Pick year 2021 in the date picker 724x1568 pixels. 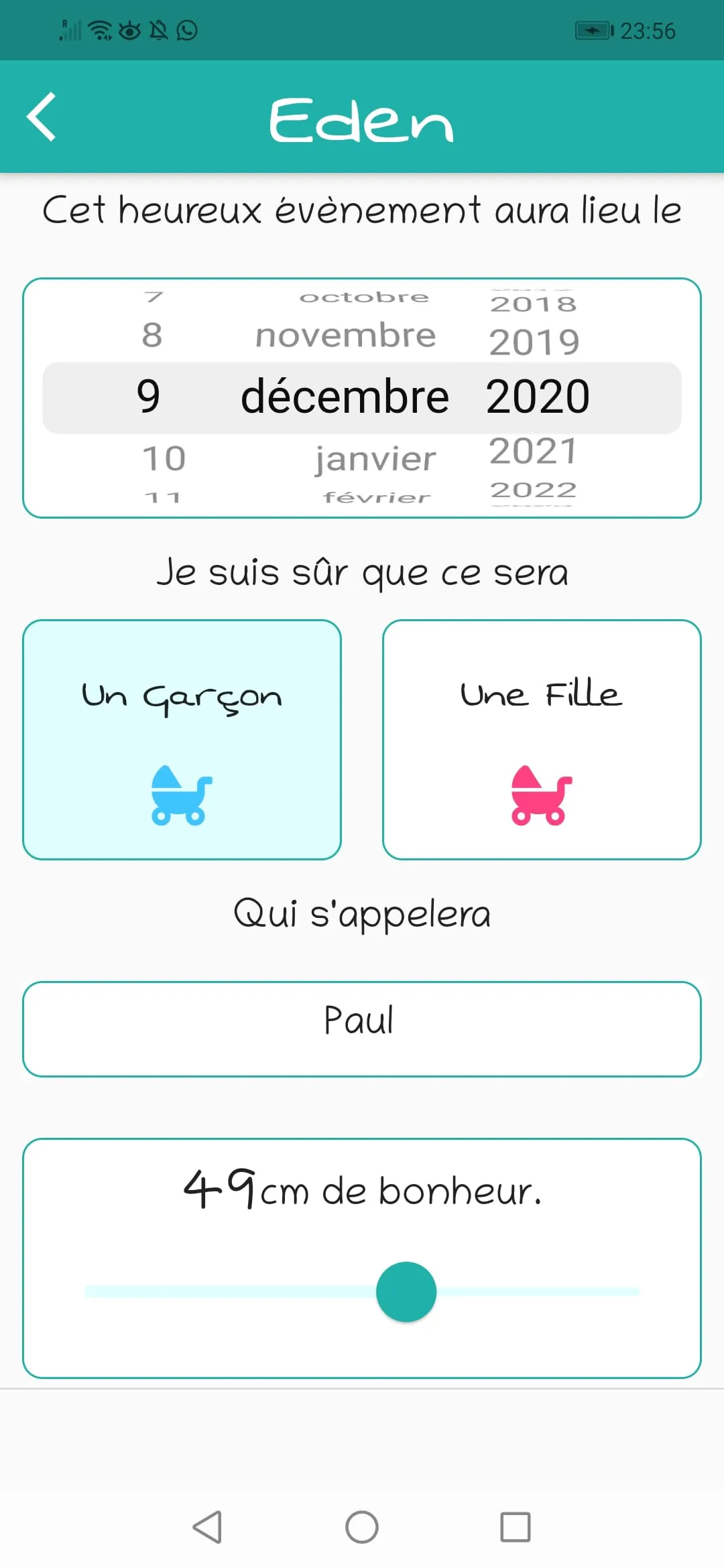pyautogui.click(x=533, y=451)
